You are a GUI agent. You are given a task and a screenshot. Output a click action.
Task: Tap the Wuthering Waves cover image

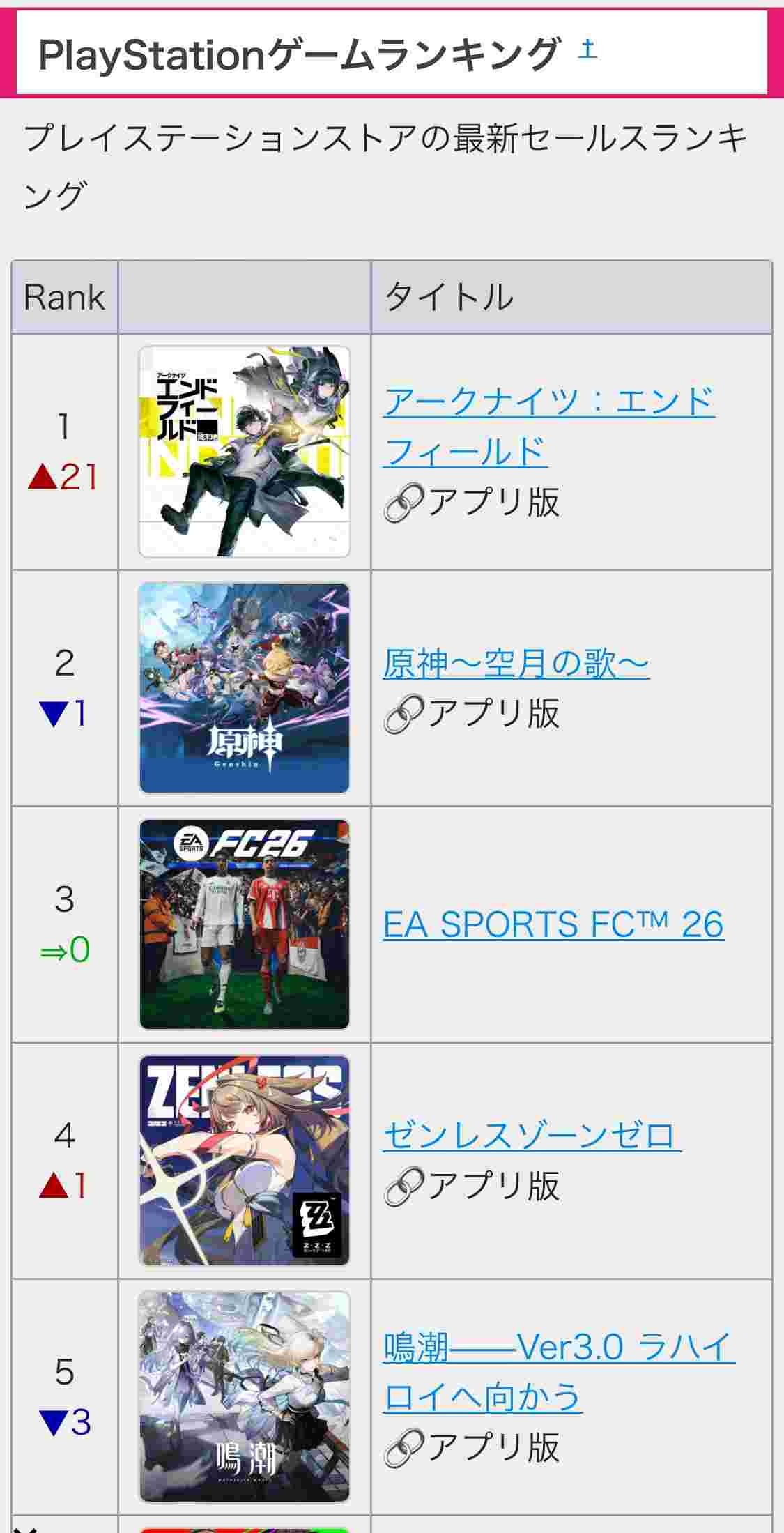pyautogui.click(x=245, y=1396)
